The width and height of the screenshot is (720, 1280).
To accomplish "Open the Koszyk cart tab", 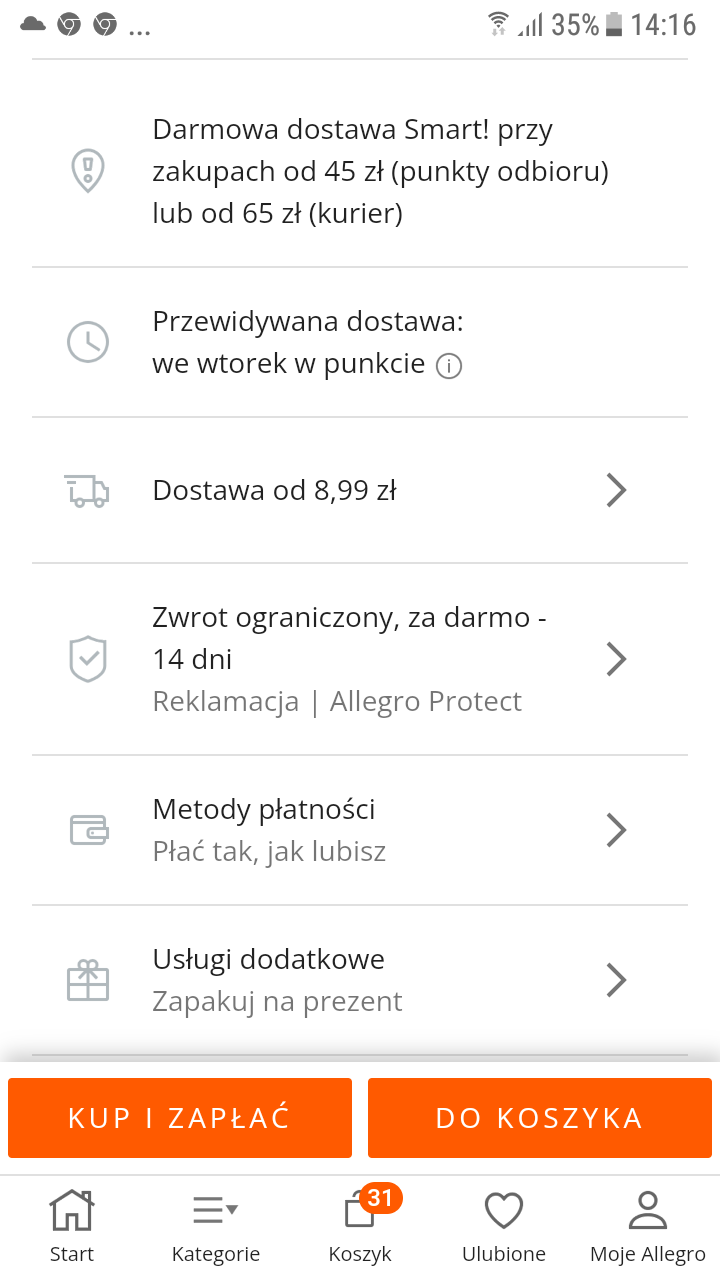I will (x=360, y=1226).
